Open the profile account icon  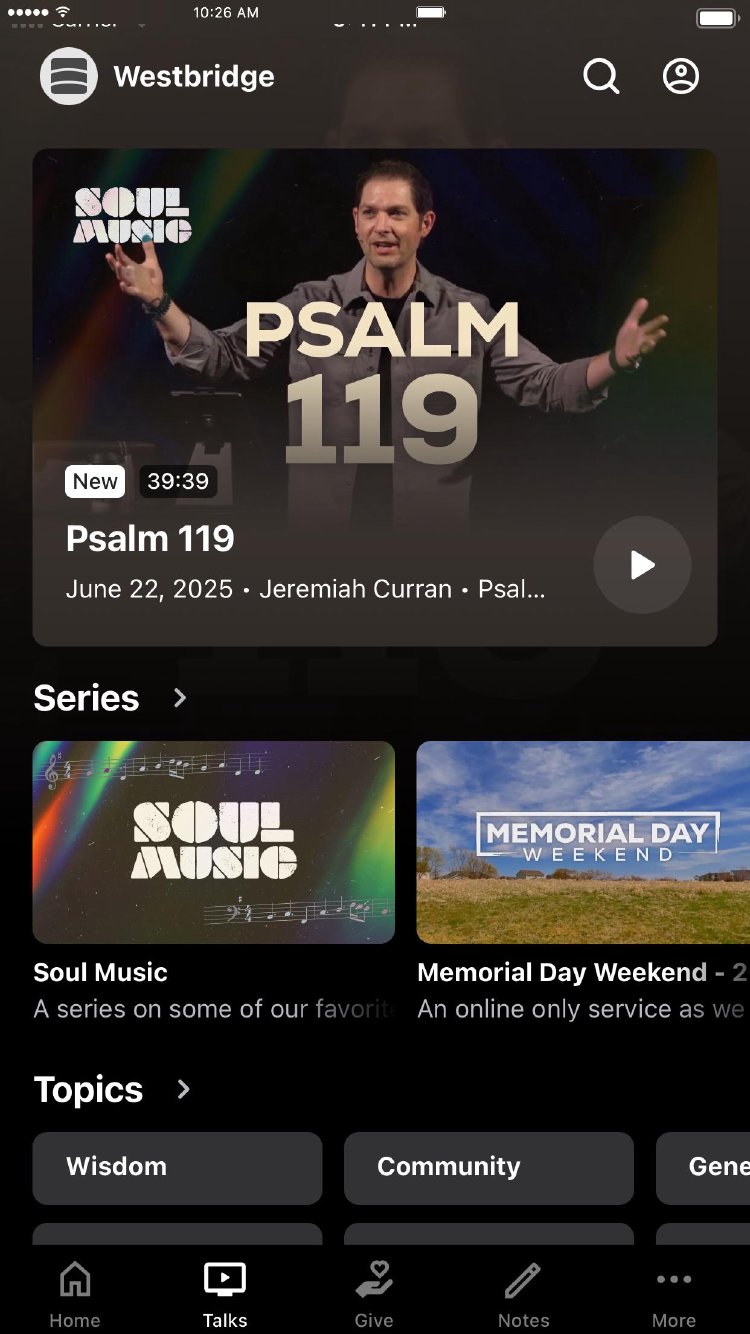point(681,76)
